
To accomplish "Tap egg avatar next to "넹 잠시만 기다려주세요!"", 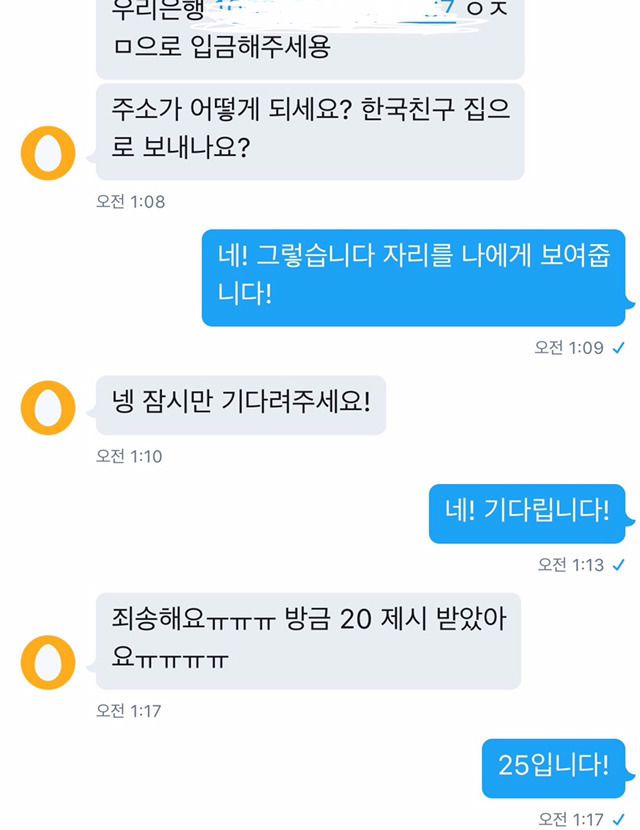I will click(48, 407).
